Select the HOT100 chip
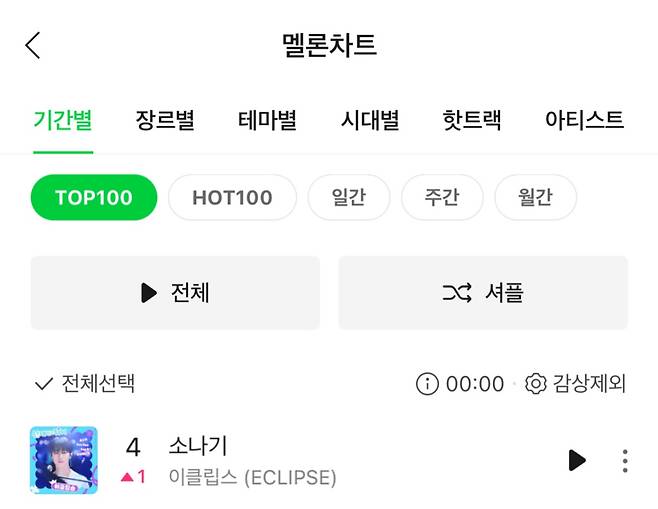Image resolution: width=658 pixels, height=509 pixels. 232,197
